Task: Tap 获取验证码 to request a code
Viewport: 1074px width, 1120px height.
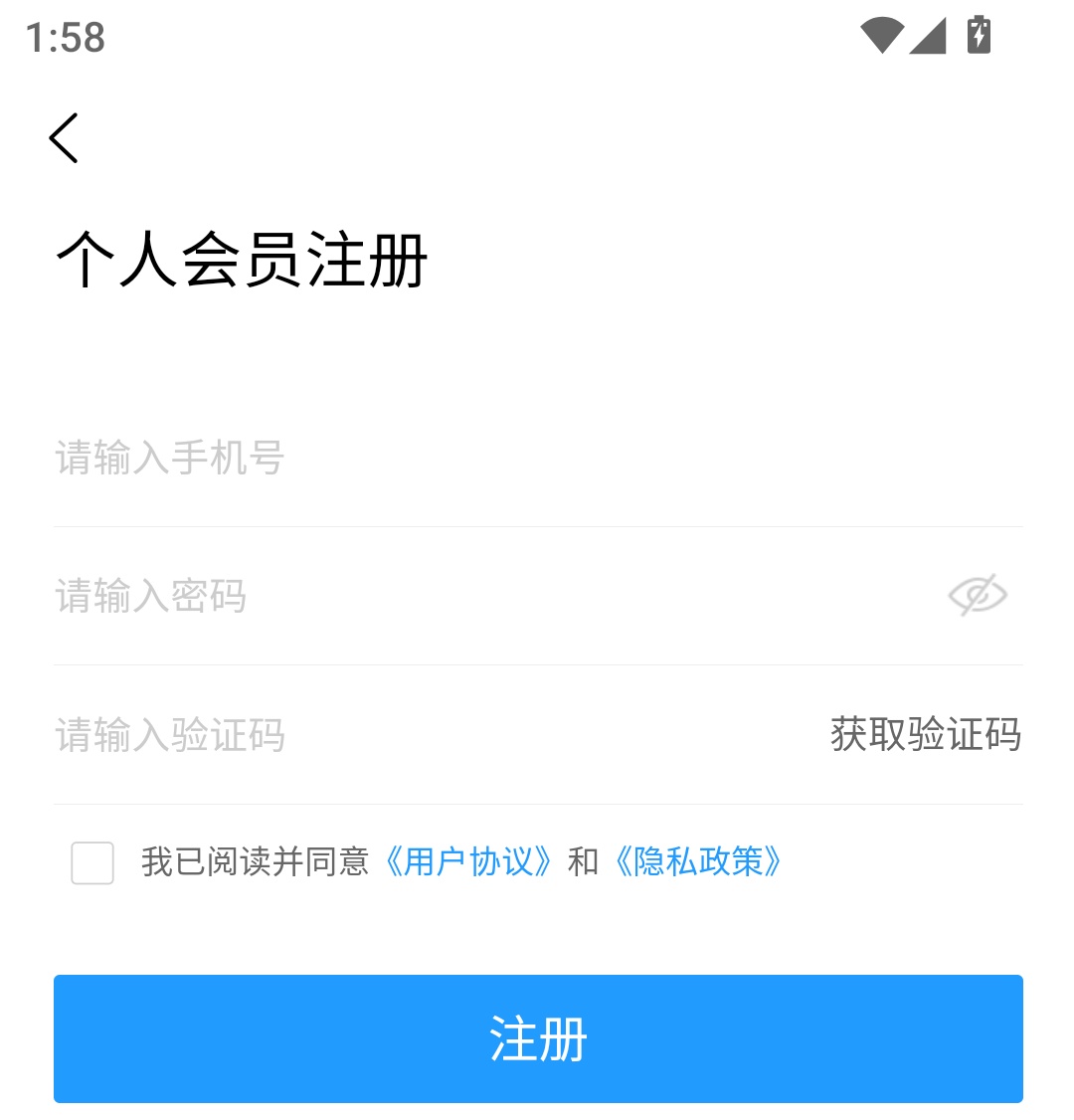Action: point(925,735)
